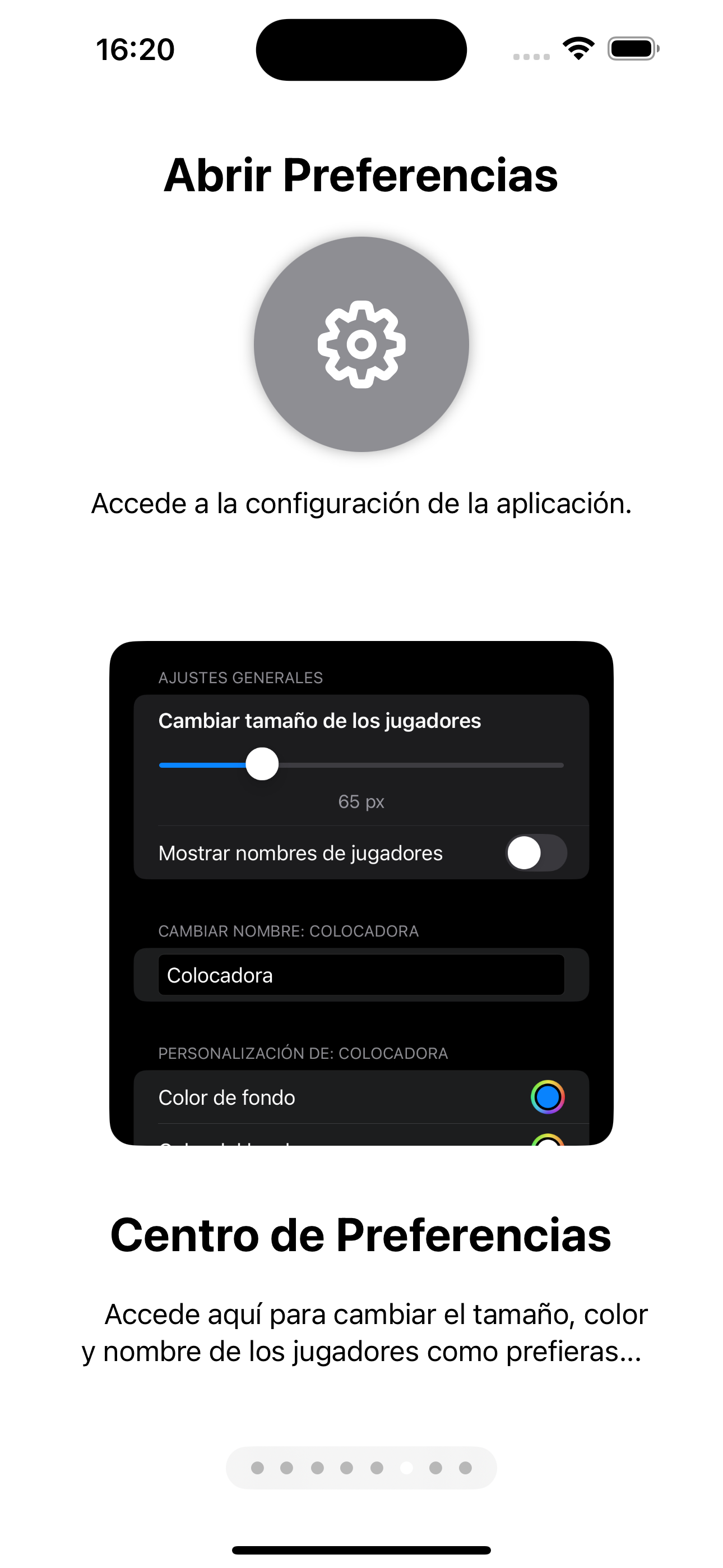The width and height of the screenshot is (723, 1568).
Task: Jump to the first onboarding page dot
Action: 257,1468
